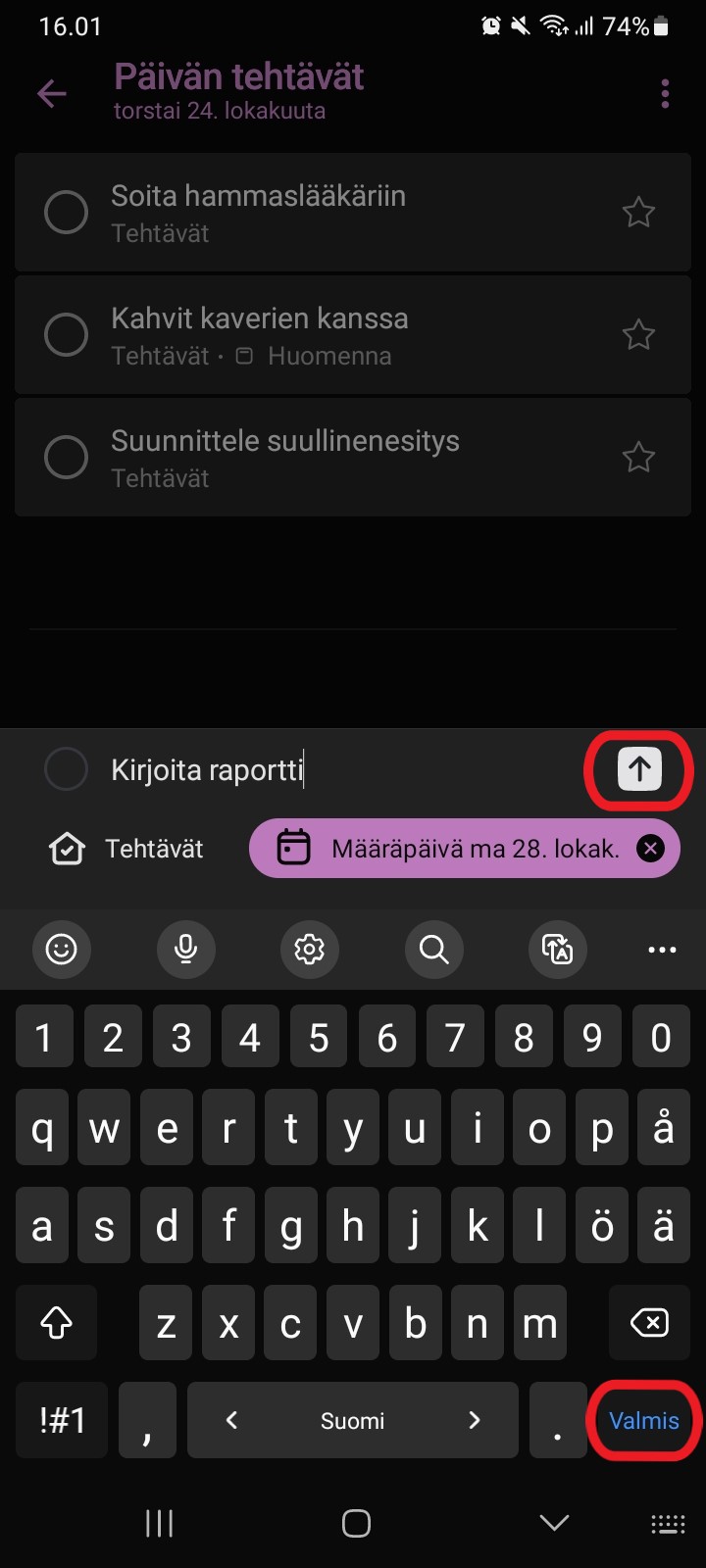706x1568 pixels.
Task: Open the three-dot overflow menu
Action: click(x=665, y=93)
